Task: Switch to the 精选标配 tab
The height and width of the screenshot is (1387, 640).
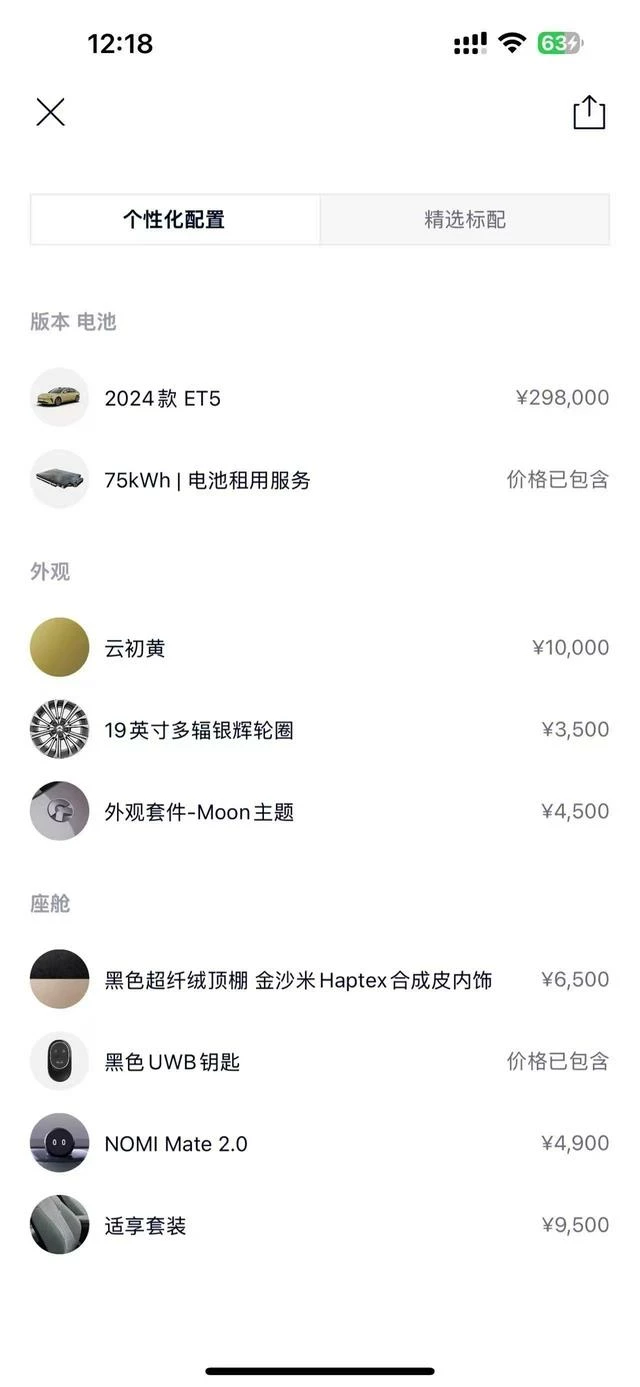Action: click(464, 220)
